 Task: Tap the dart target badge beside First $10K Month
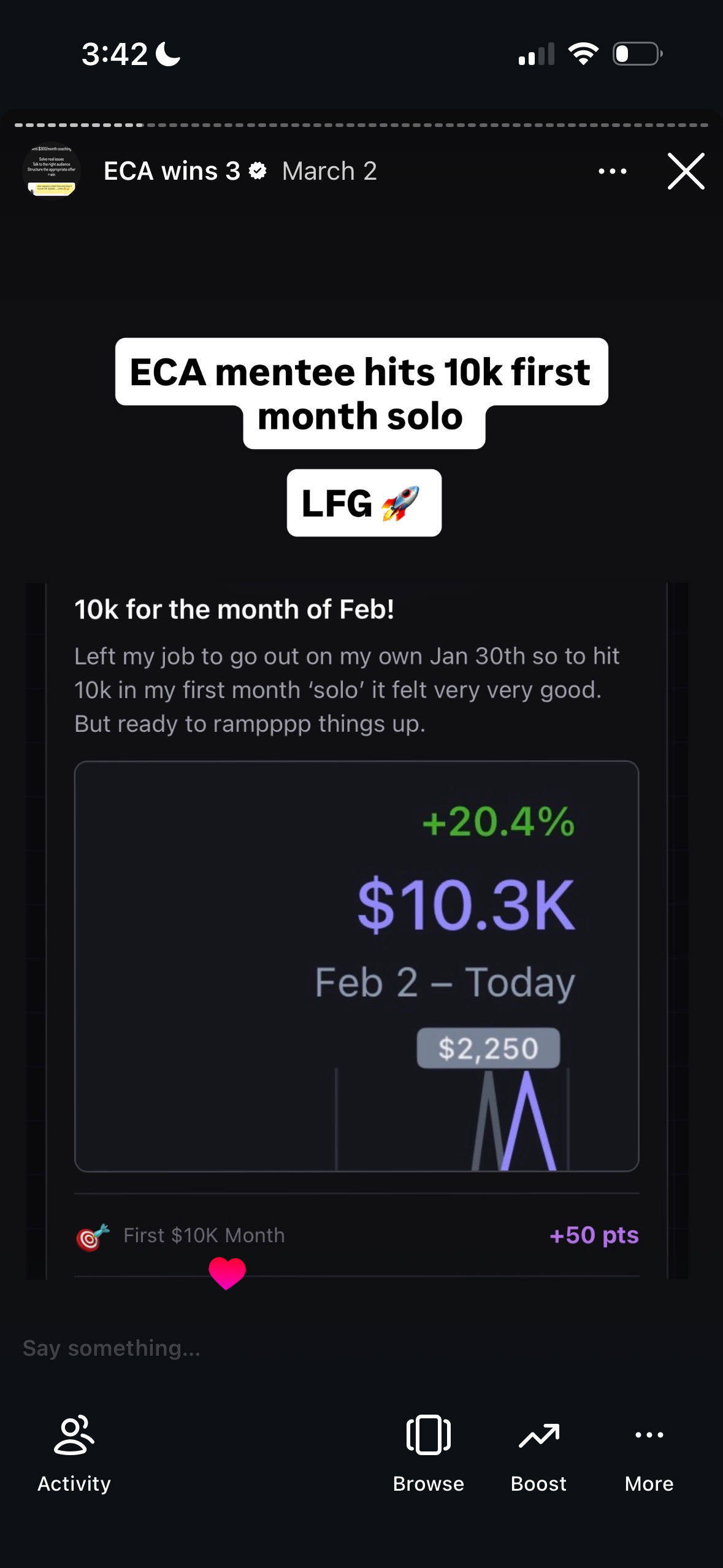[90, 1235]
